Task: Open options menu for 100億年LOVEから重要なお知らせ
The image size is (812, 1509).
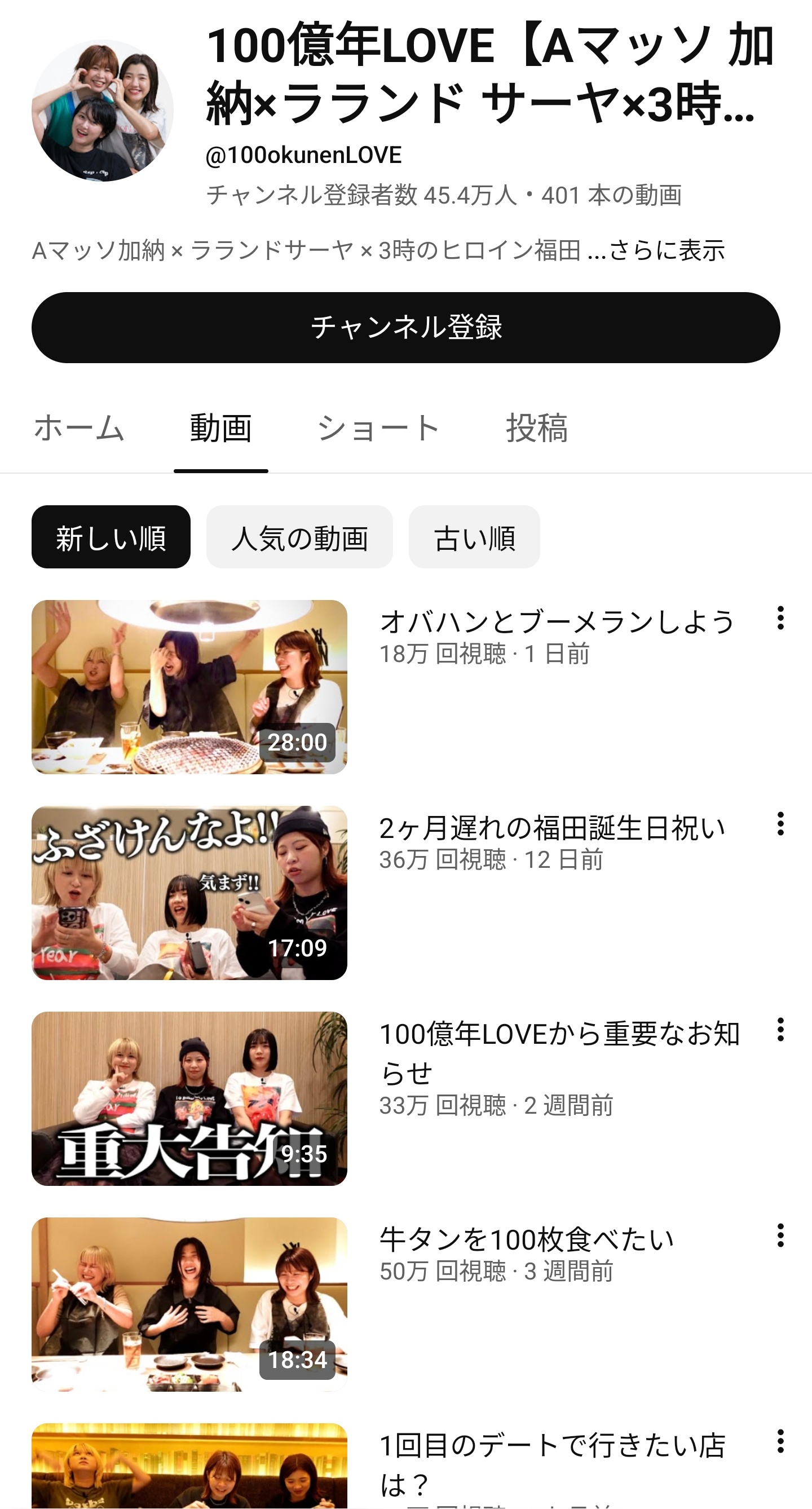Action: pos(780,1030)
